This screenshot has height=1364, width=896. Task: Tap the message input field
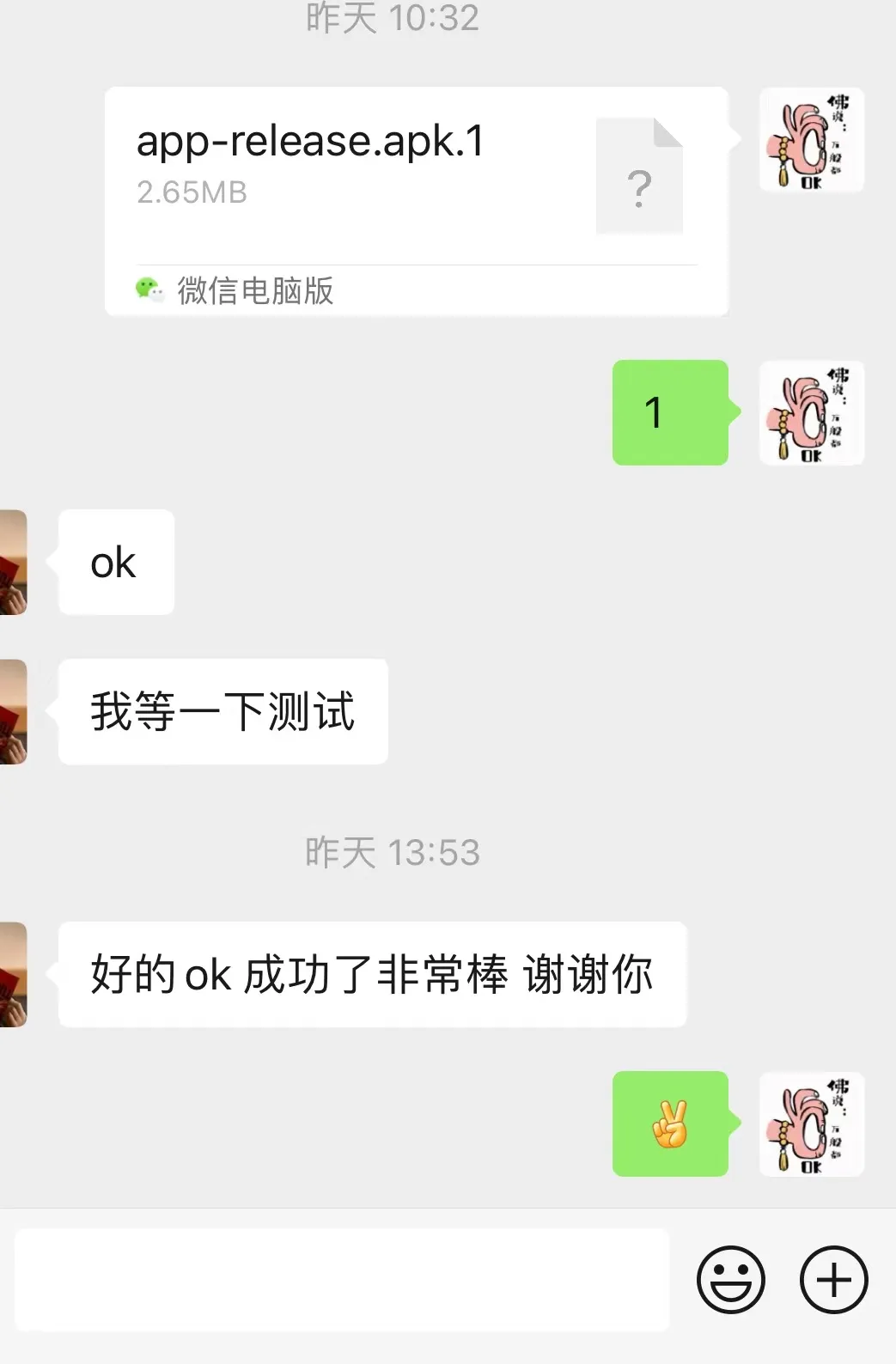pyautogui.click(x=342, y=1280)
